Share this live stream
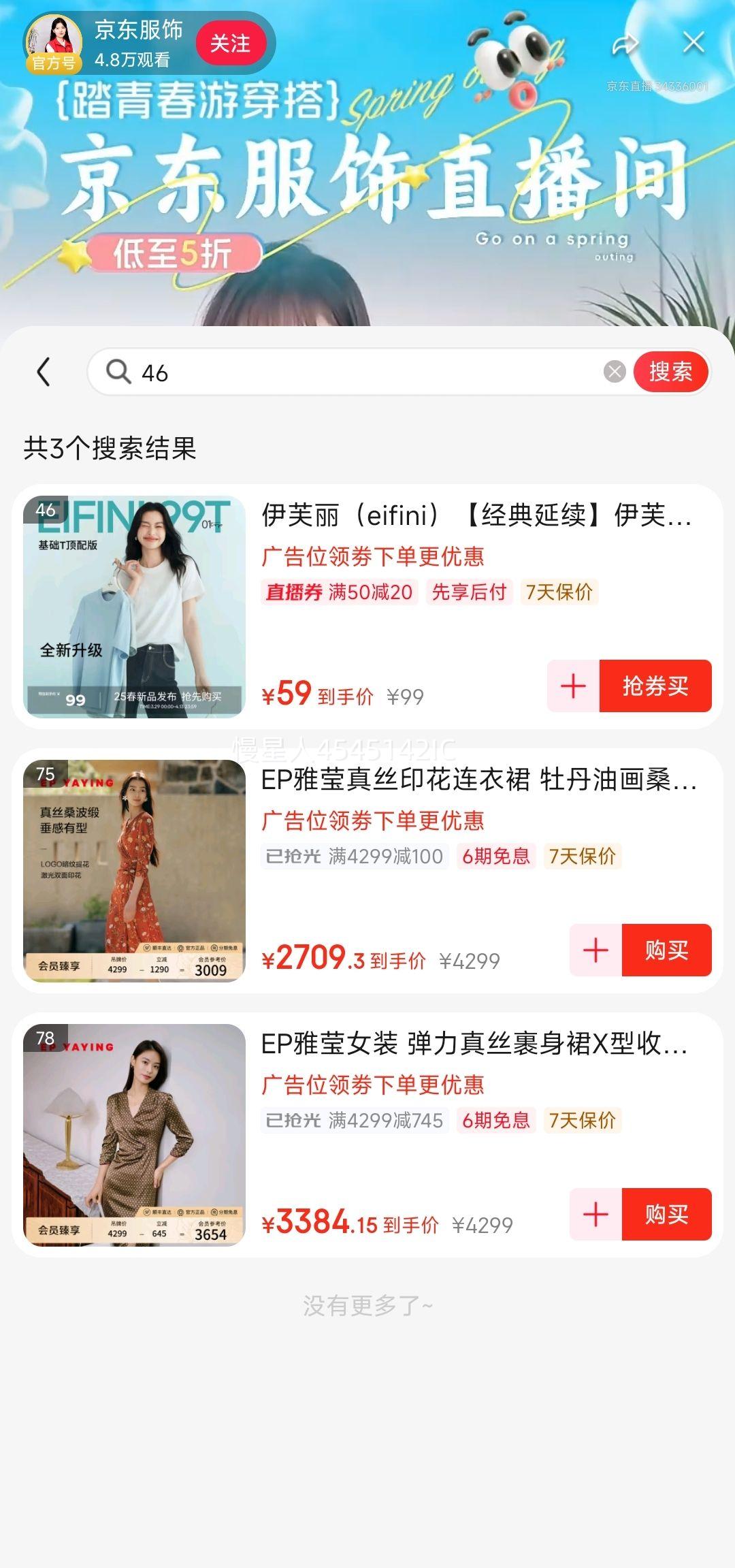 pyautogui.click(x=625, y=44)
